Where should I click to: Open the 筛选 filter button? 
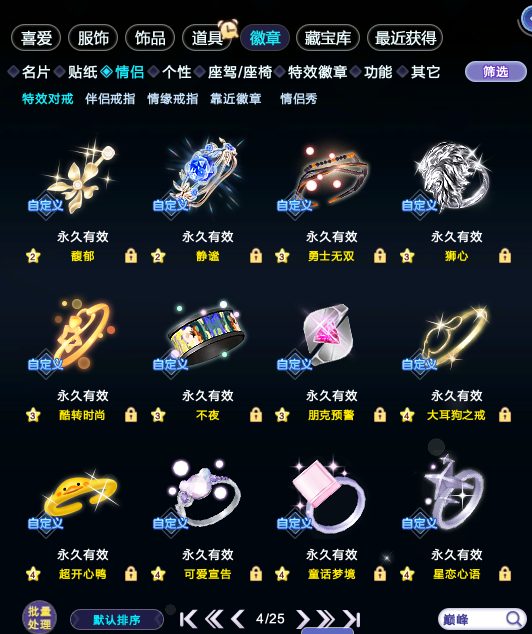[496, 72]
